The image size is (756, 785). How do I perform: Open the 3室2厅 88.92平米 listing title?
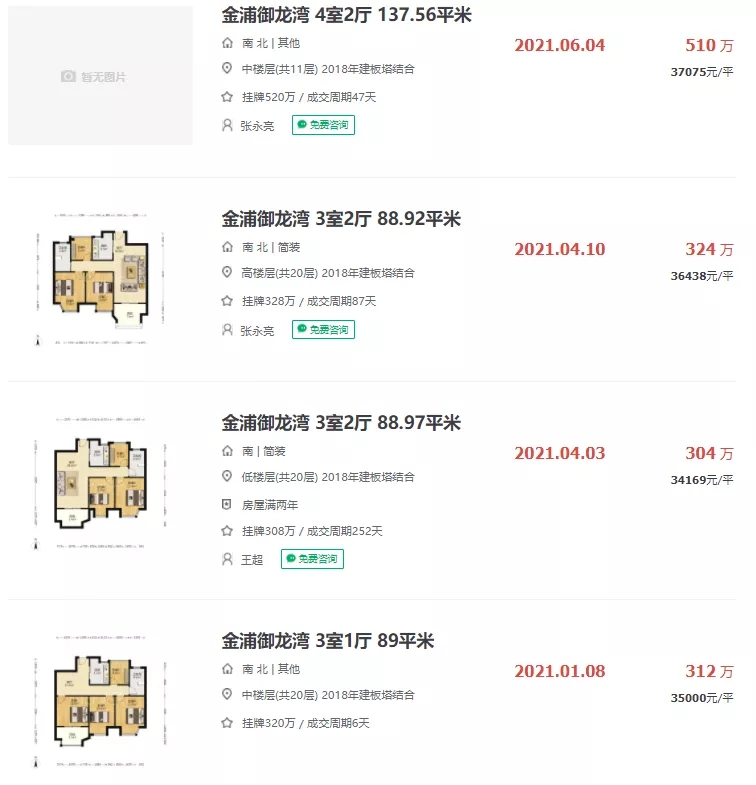(341, 219)
